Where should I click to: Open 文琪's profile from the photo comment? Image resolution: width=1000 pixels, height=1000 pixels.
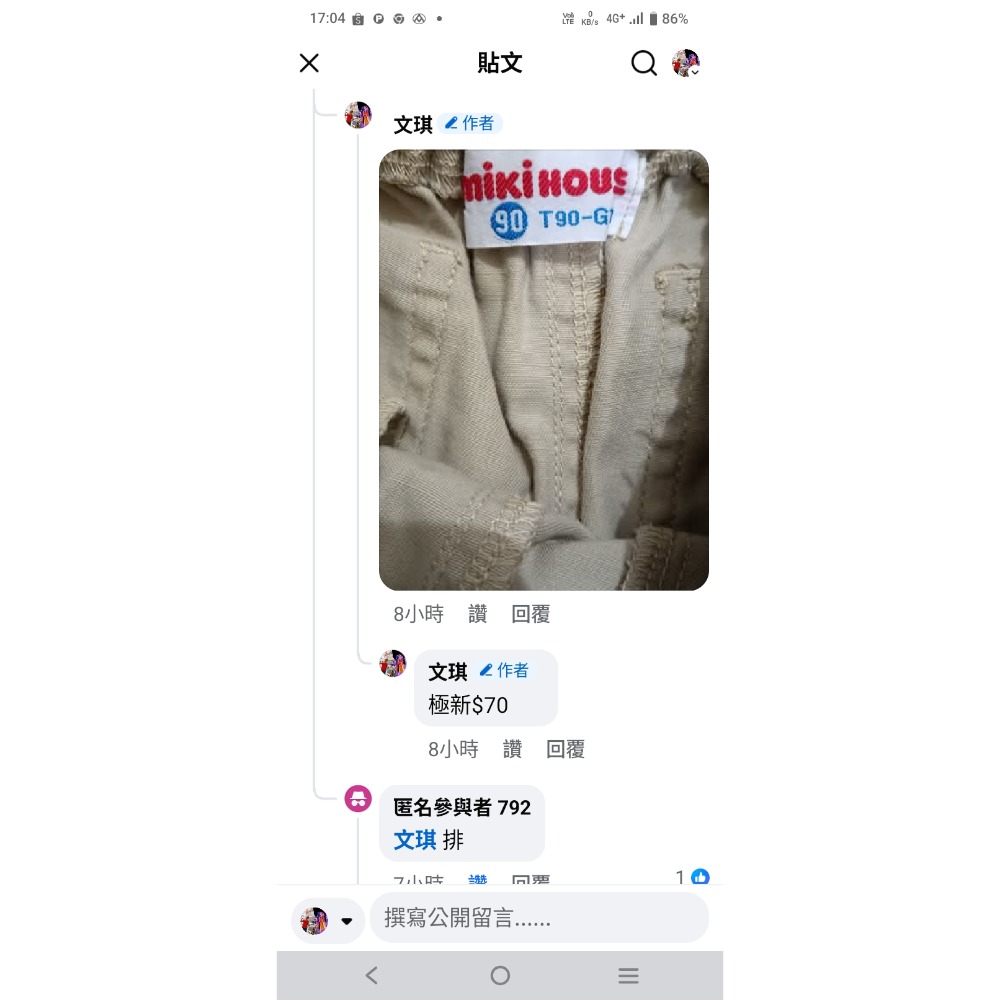[413, 124]
